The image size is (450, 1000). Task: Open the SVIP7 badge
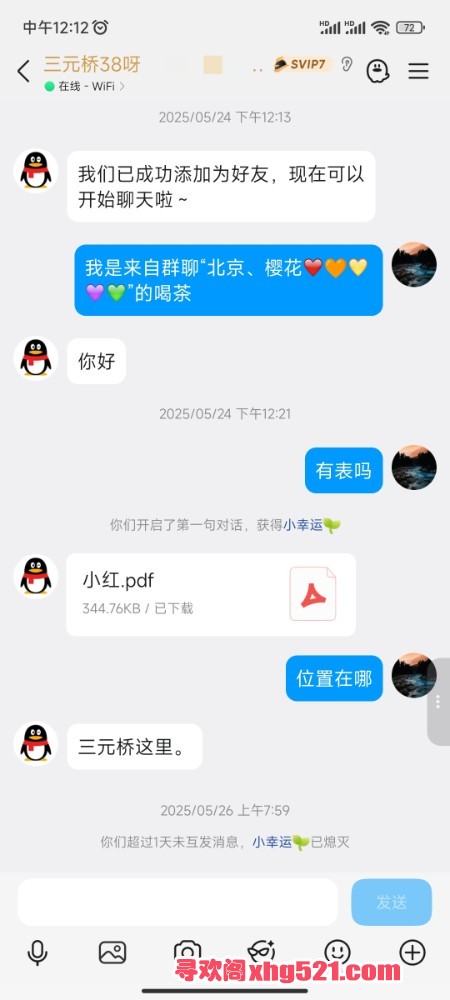[303, 64]
